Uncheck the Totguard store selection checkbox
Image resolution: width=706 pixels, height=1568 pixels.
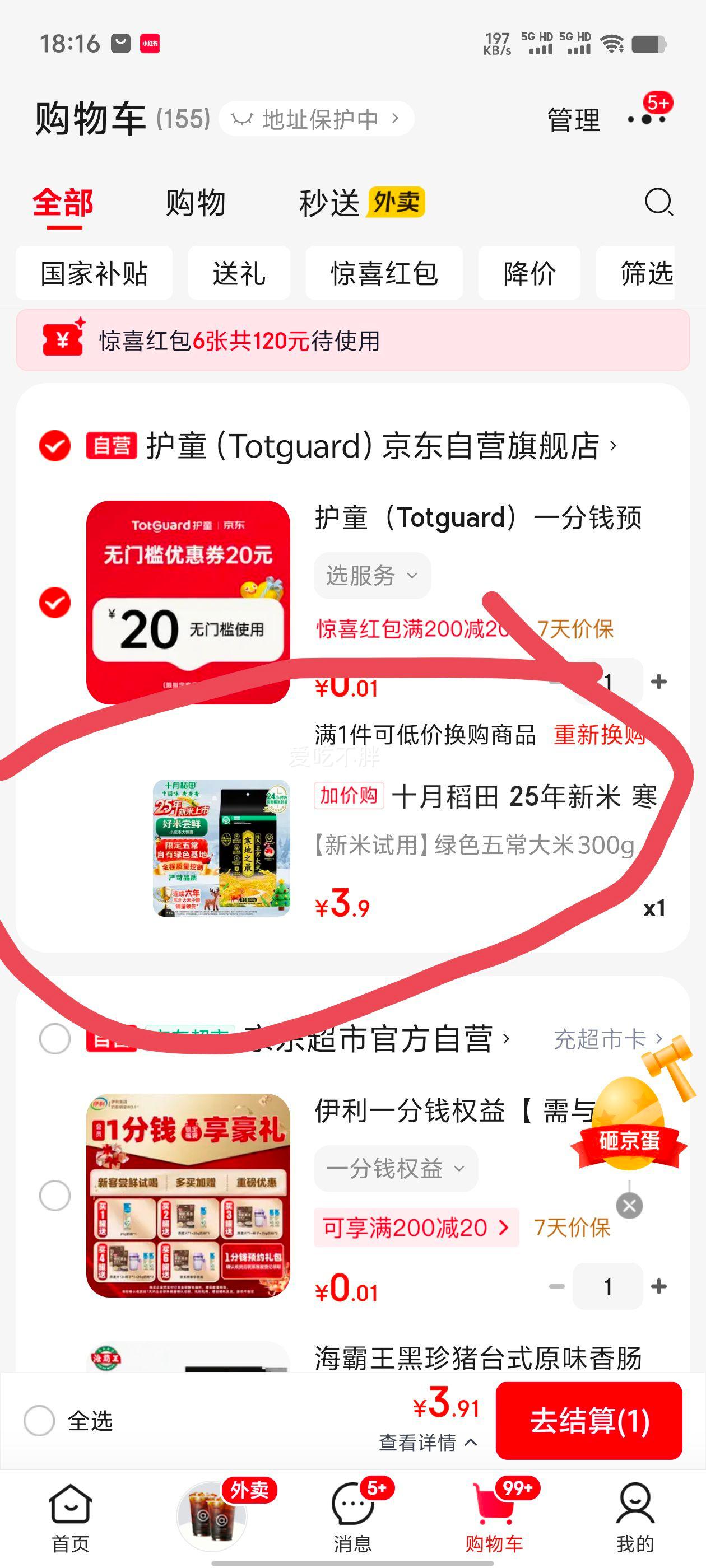(x=54, y=446)
